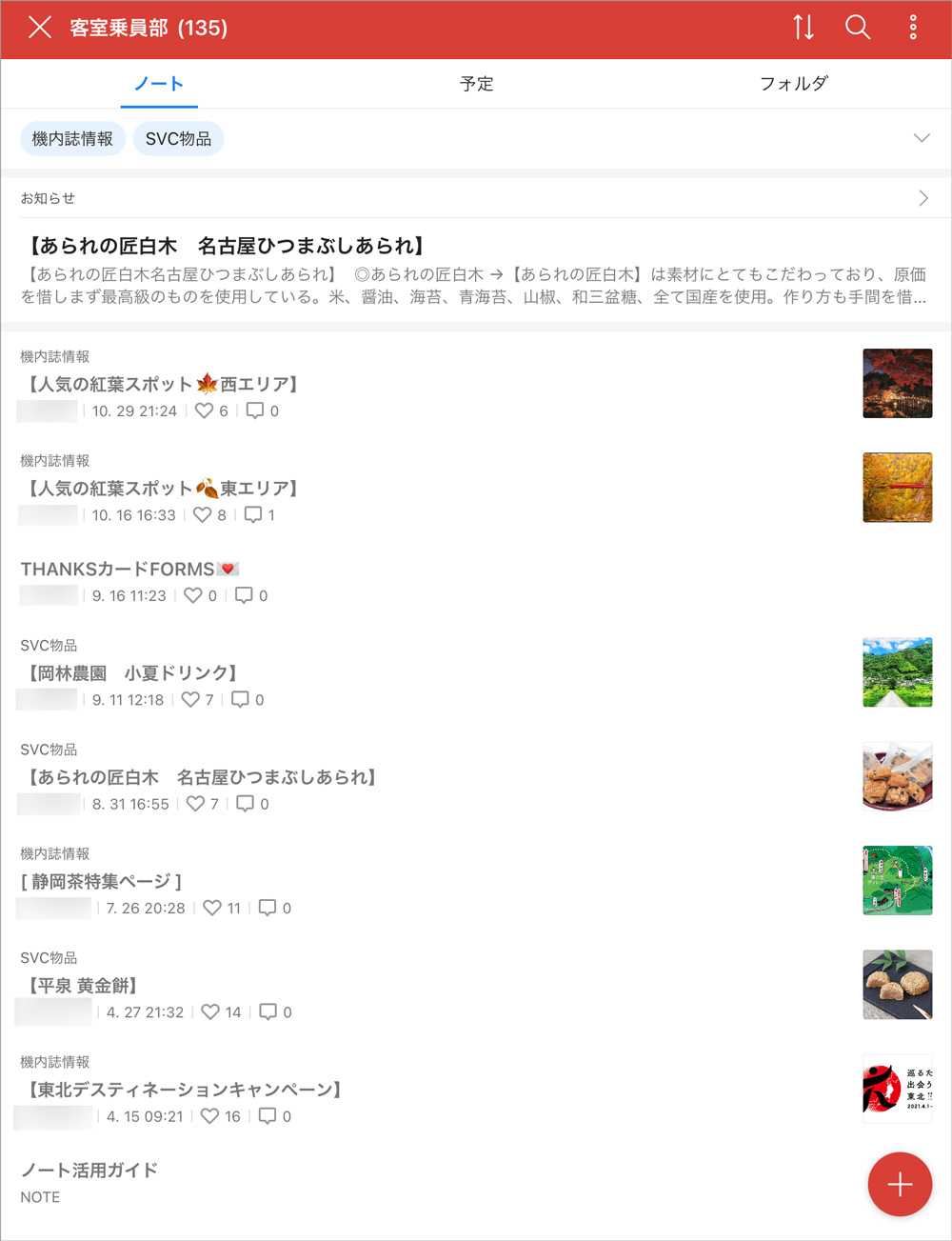Viewport: 952px width, 1241px height.
Task: Close the 客室乗員部 screen
Action: tap(40, 28)
